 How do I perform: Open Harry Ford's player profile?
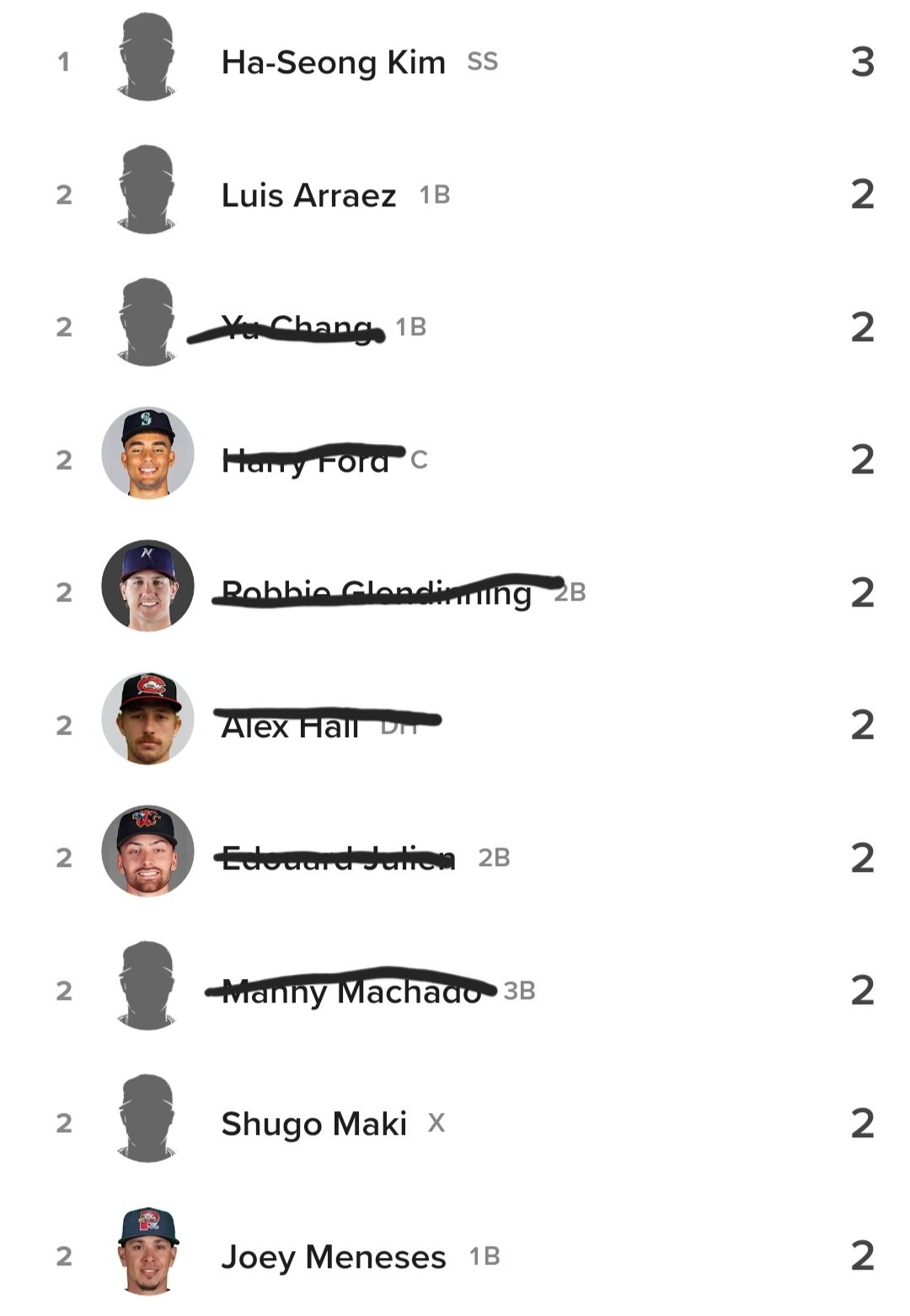tap(305, 461)
